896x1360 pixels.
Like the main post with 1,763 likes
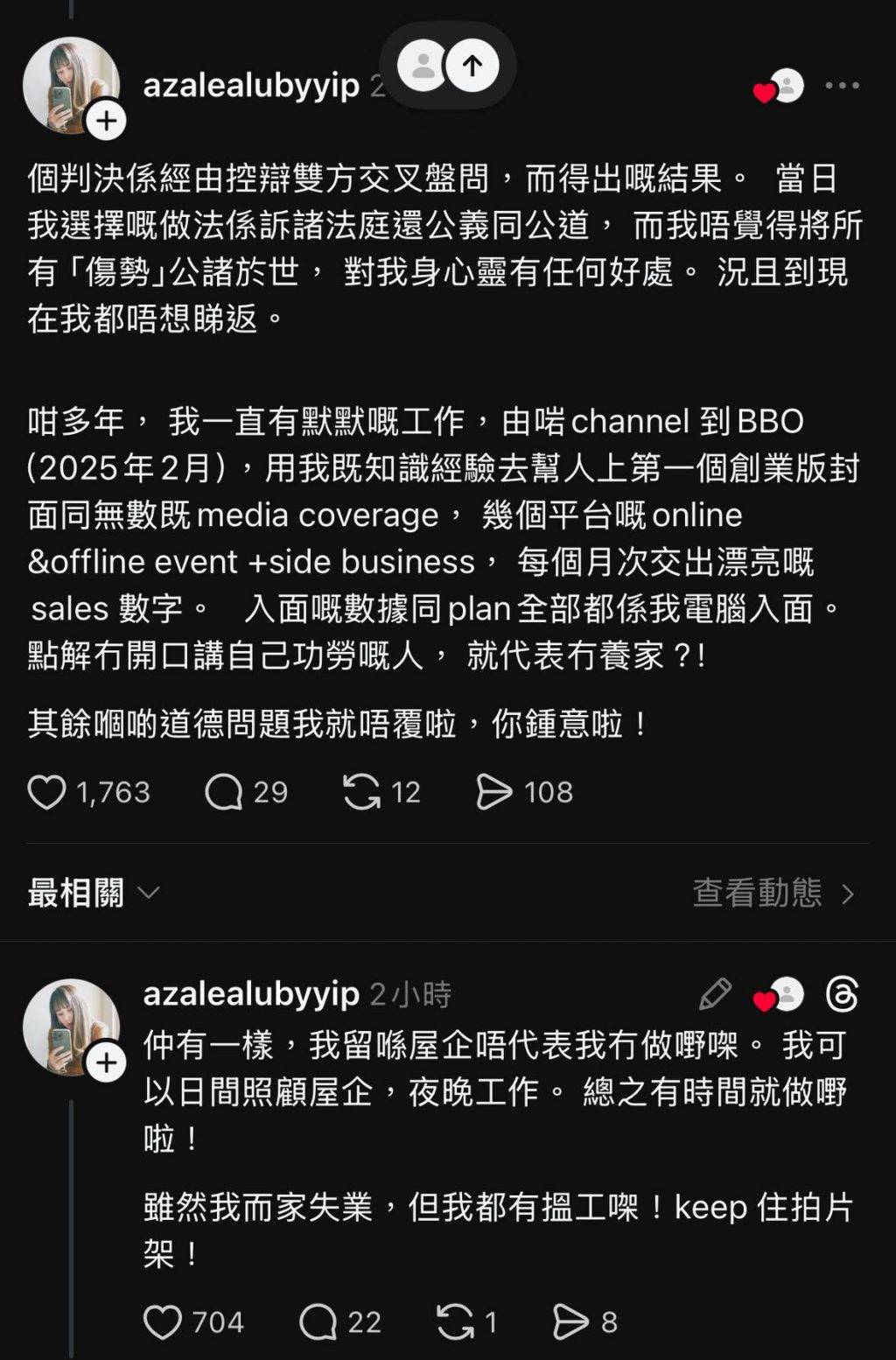tap(46, 792)
